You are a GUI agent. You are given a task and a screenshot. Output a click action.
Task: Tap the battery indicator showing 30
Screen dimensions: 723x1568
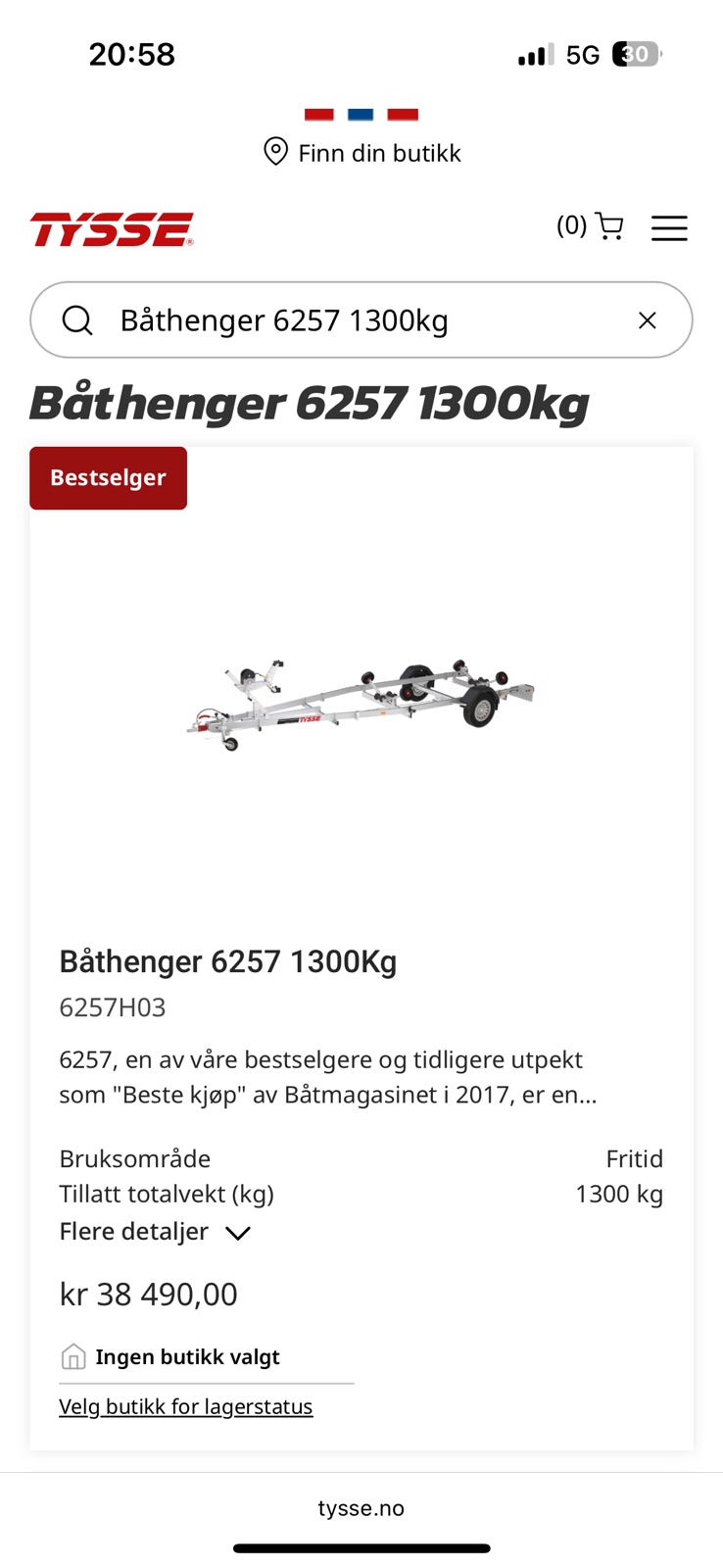tap(635, 54)
